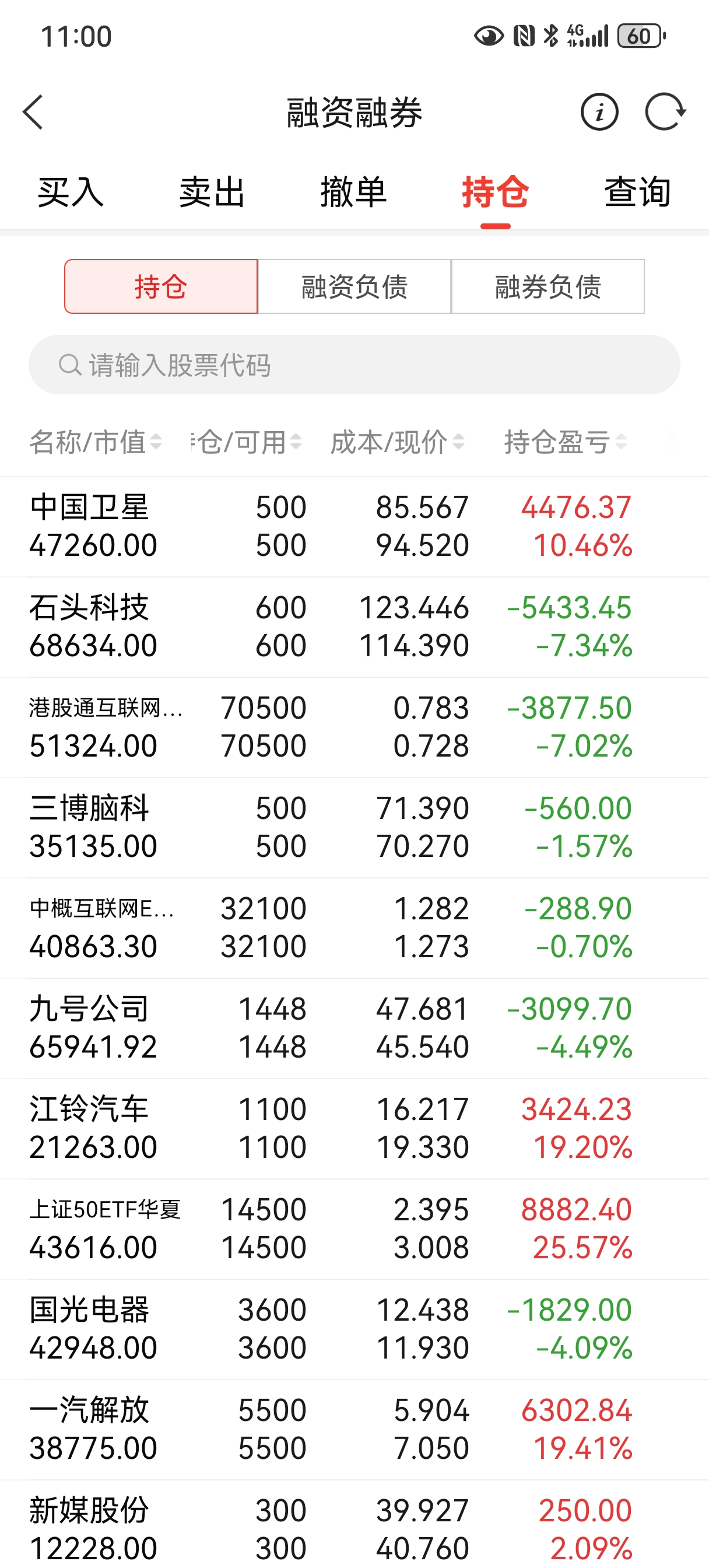
Task: Sort by 名称/市值 column
Action: coord(95,442)
